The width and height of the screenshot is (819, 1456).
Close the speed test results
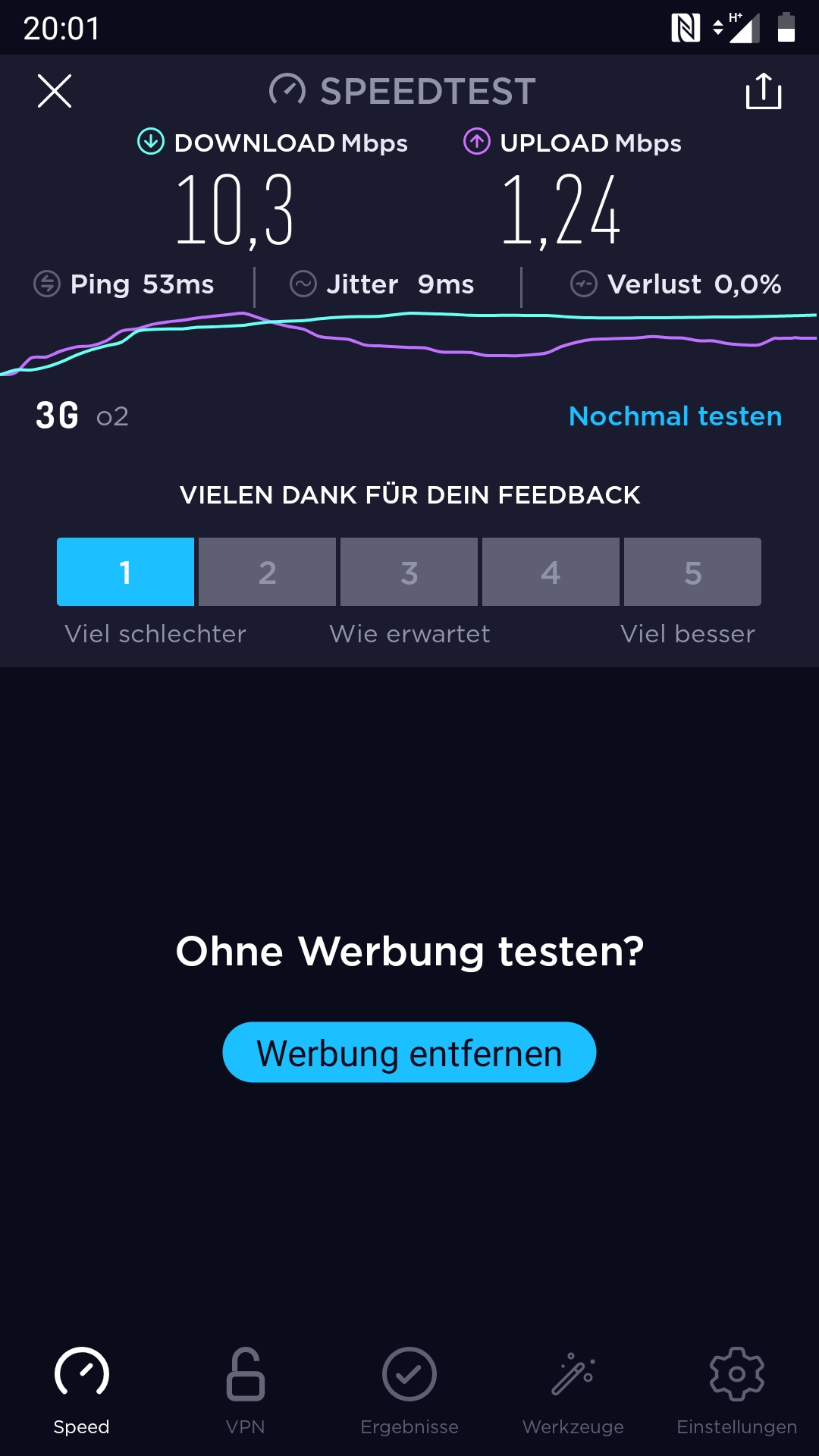[55, 92]
